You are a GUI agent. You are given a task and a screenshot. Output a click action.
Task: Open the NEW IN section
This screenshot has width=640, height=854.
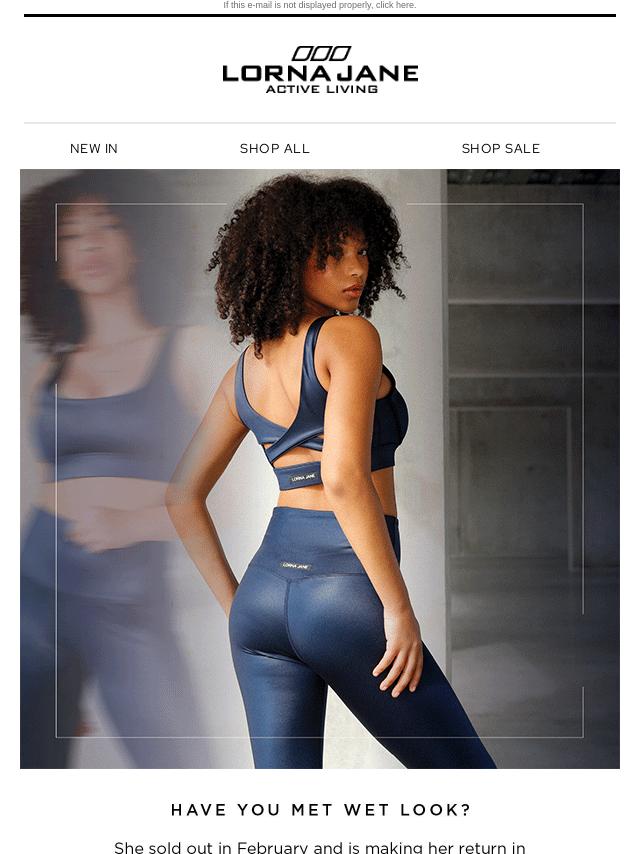pos(94,149)
